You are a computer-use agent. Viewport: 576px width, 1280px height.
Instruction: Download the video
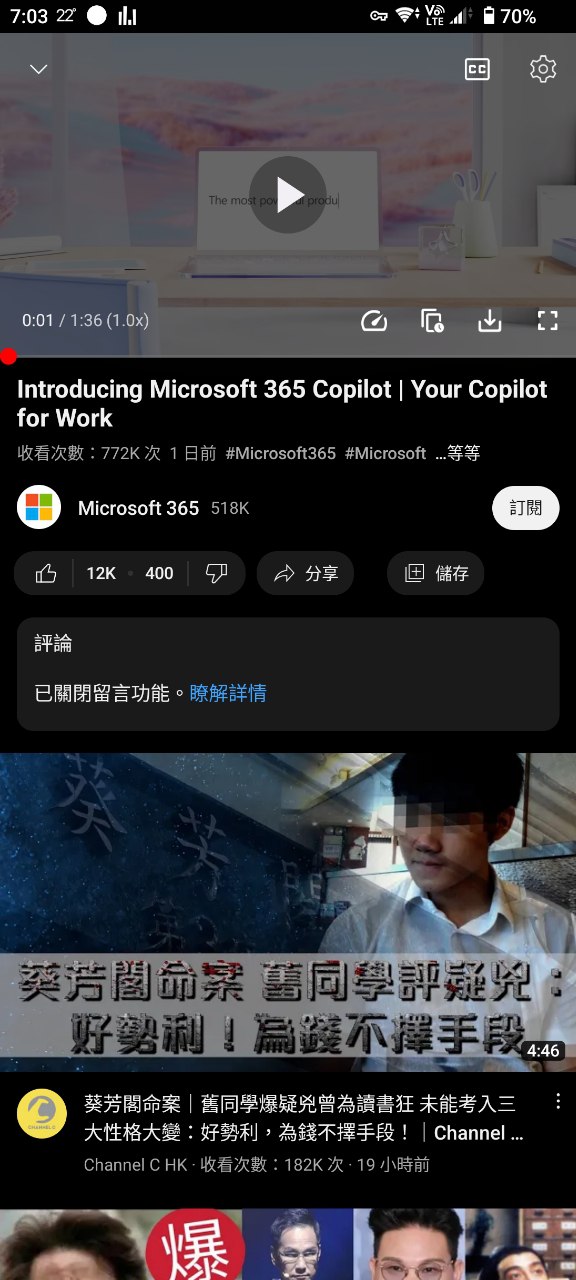coord(489,320)
